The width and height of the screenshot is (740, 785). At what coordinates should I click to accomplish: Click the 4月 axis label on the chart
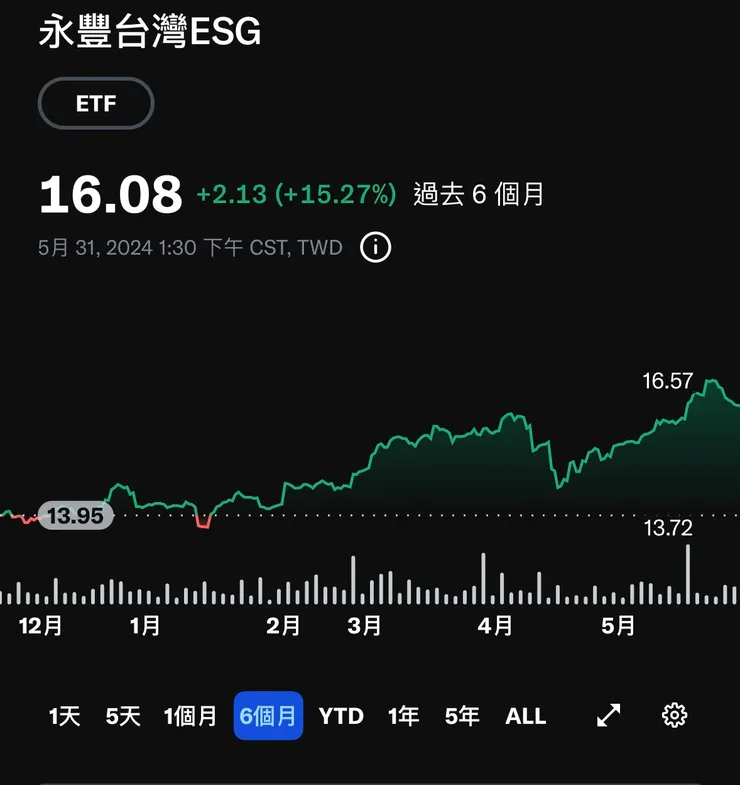pyautogui.click(x=497, y=625)
